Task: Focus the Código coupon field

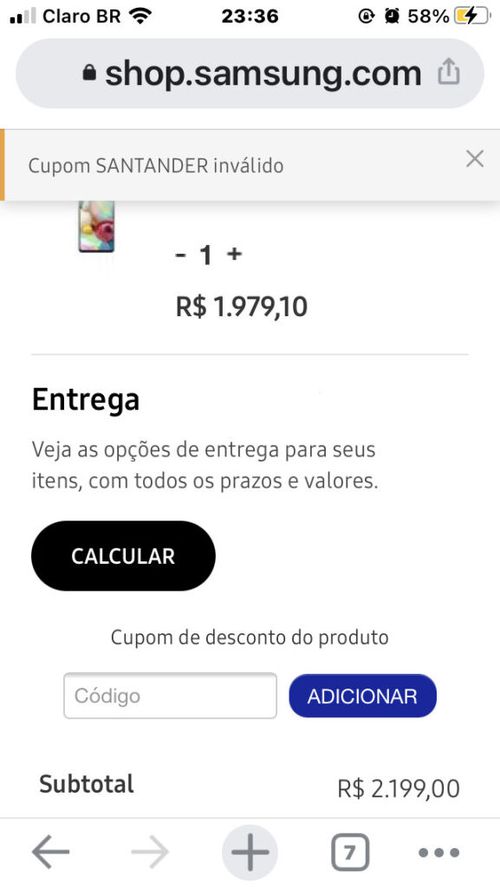Action: click(170, 696)
